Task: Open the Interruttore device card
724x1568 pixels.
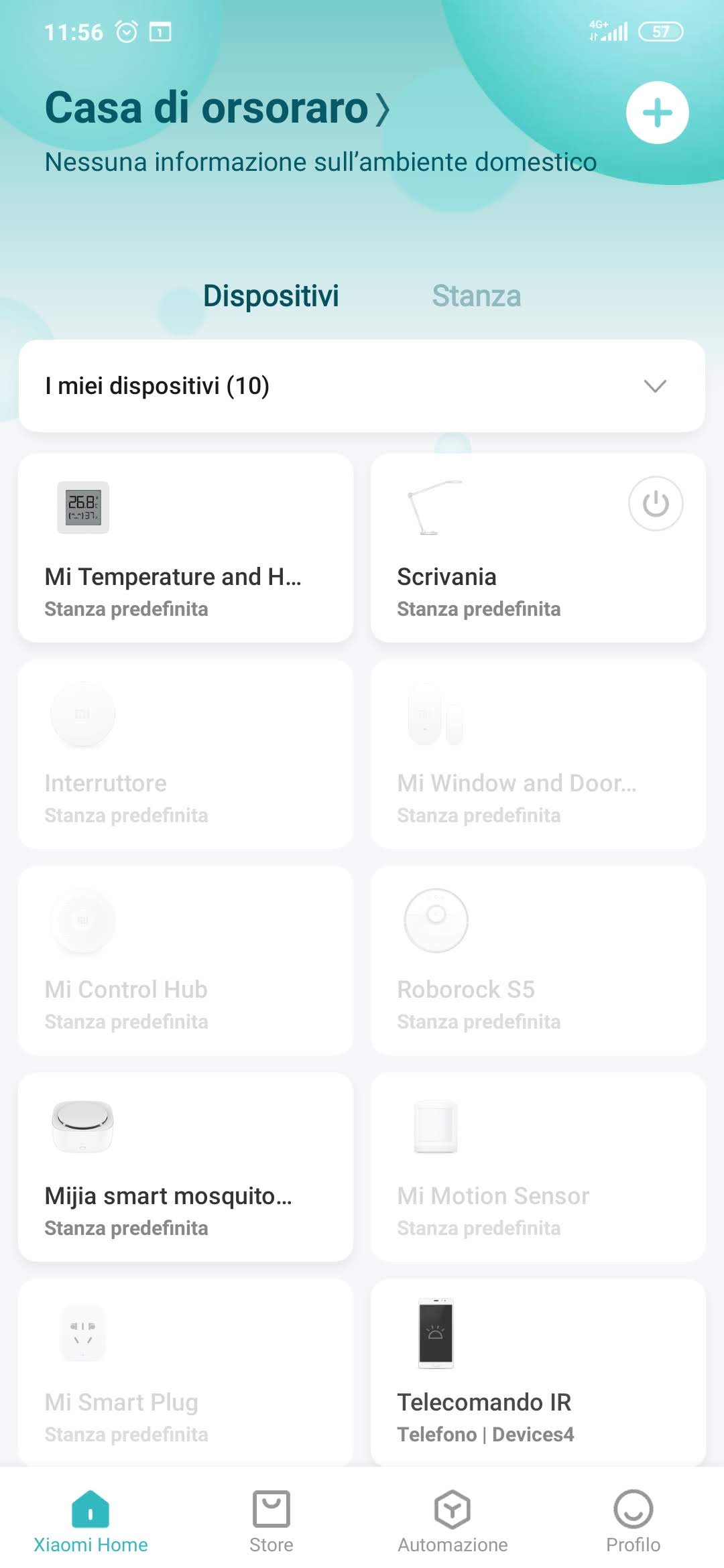Action: pyautogui.click(x=186, y=755)
